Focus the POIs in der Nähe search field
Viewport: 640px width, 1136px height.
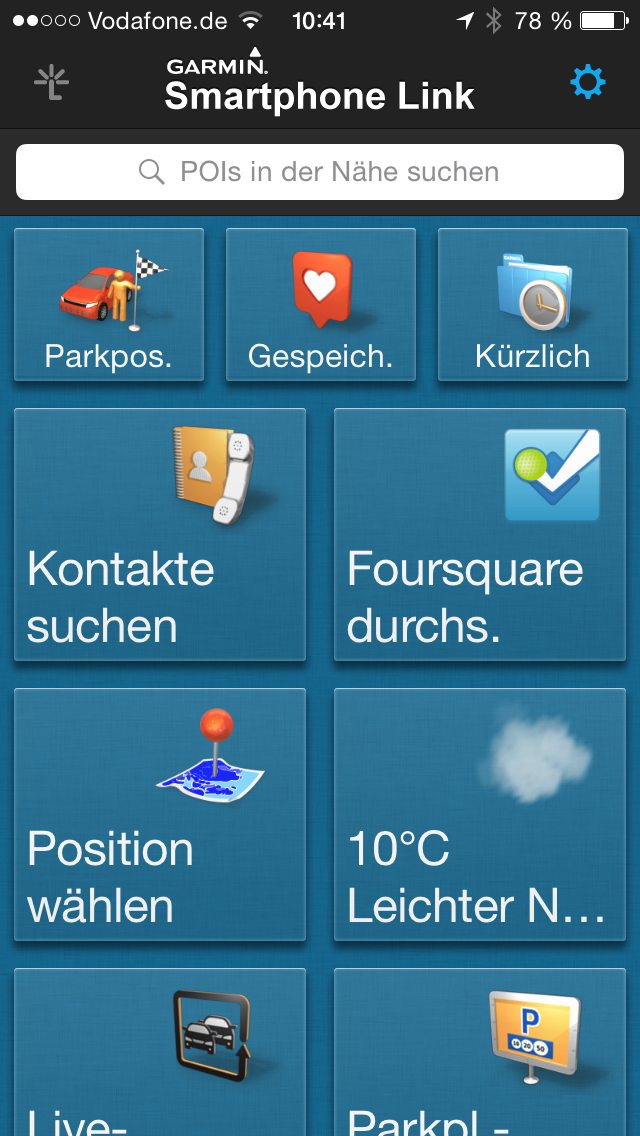tap(320, 172)
